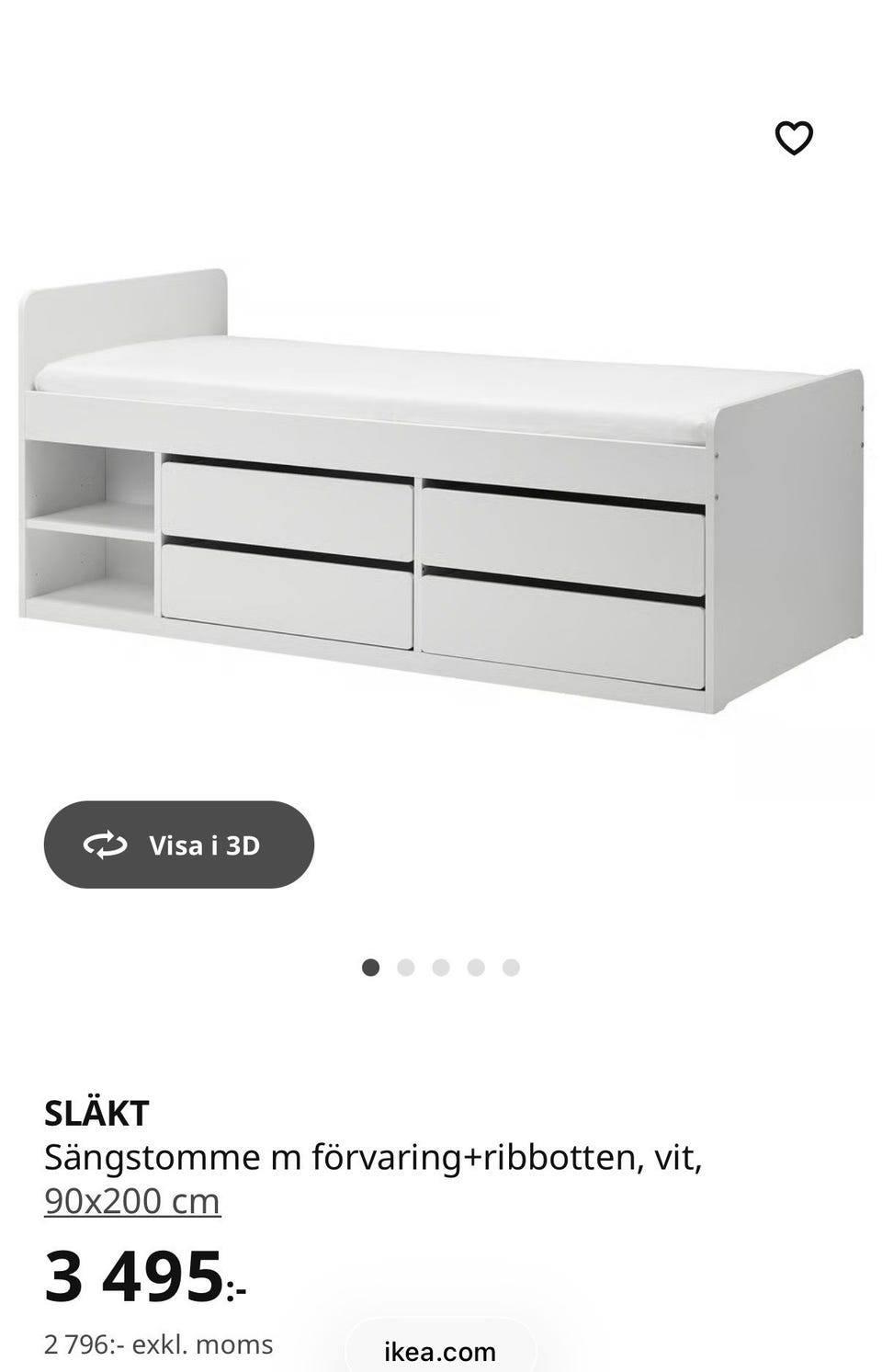Click the 3D rotation icon in Visa i 3D

[x=106, y=844]
